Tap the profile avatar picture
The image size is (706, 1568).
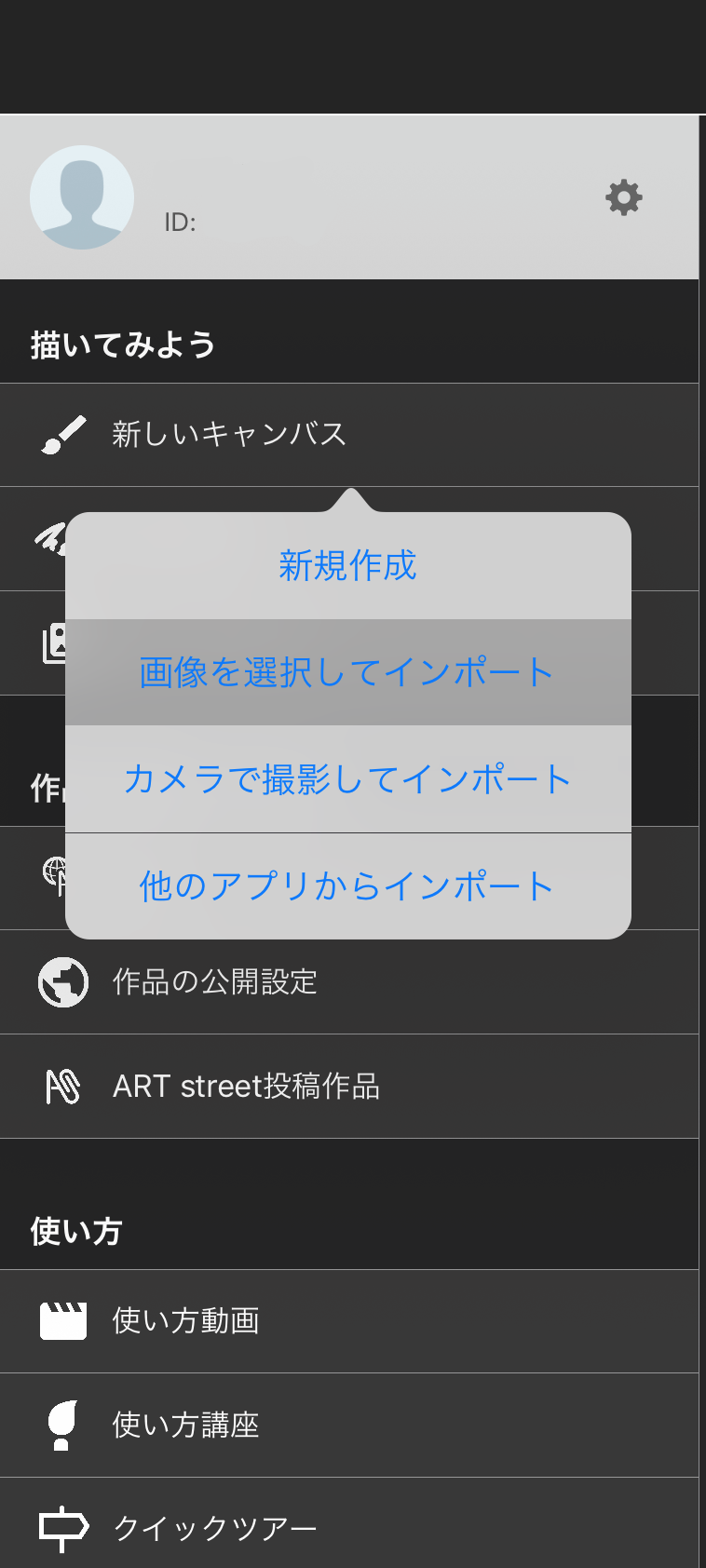[82, 197]
